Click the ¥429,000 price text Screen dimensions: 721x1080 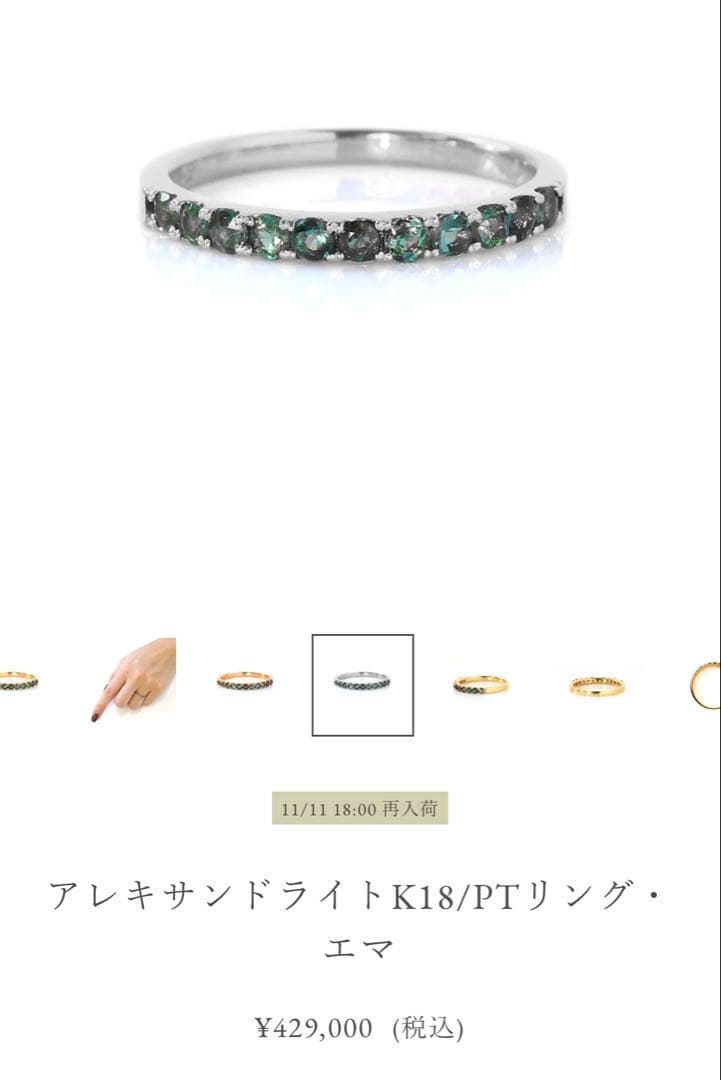point(312,1025)
